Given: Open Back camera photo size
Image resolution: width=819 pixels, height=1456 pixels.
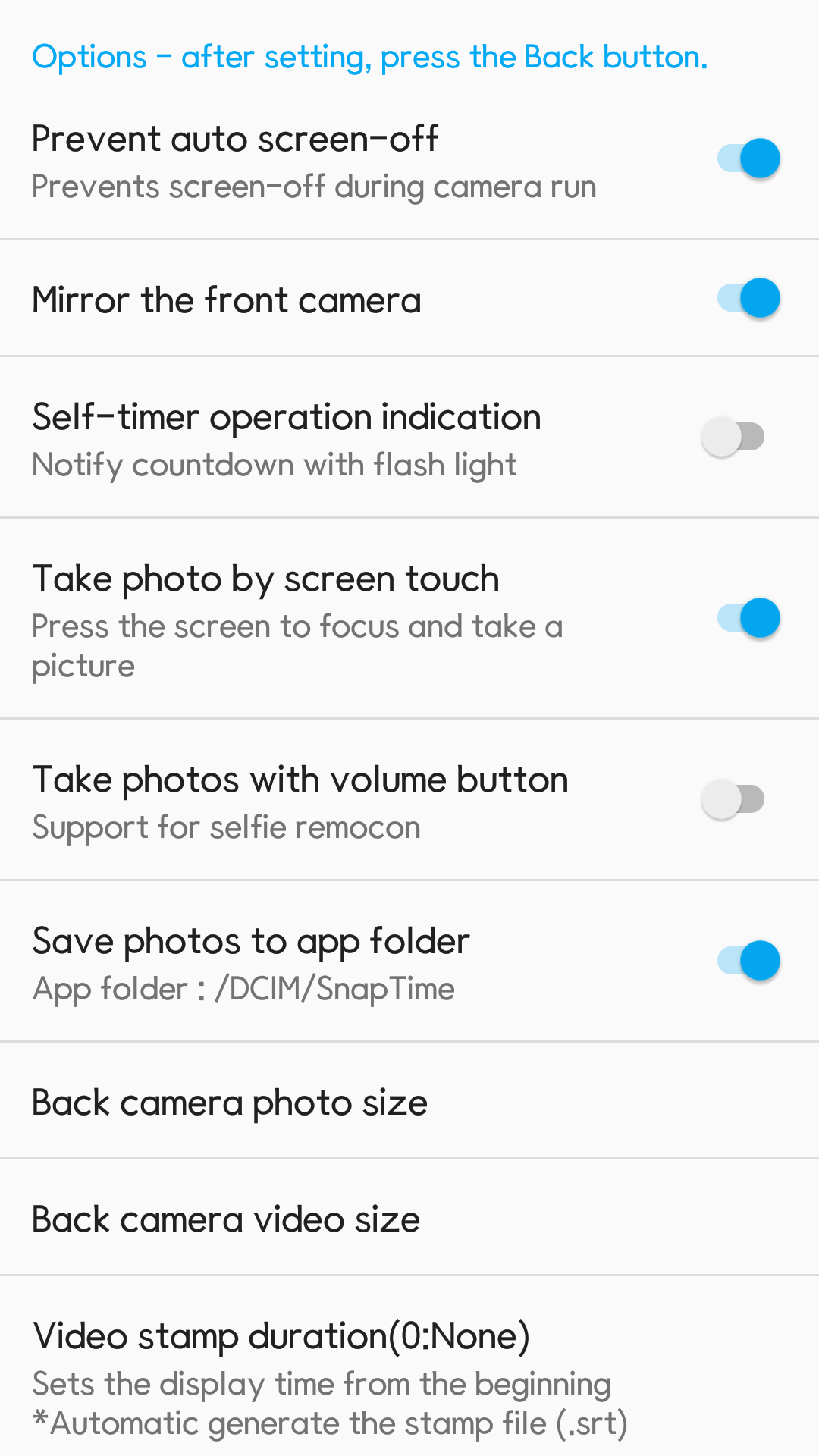Looking at the screenshot, I should click(409, 1102).
